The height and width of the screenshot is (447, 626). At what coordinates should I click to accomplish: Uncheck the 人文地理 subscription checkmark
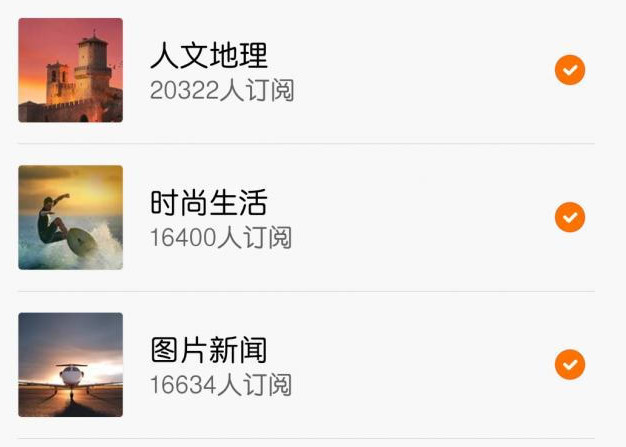(x=570, y=70)
